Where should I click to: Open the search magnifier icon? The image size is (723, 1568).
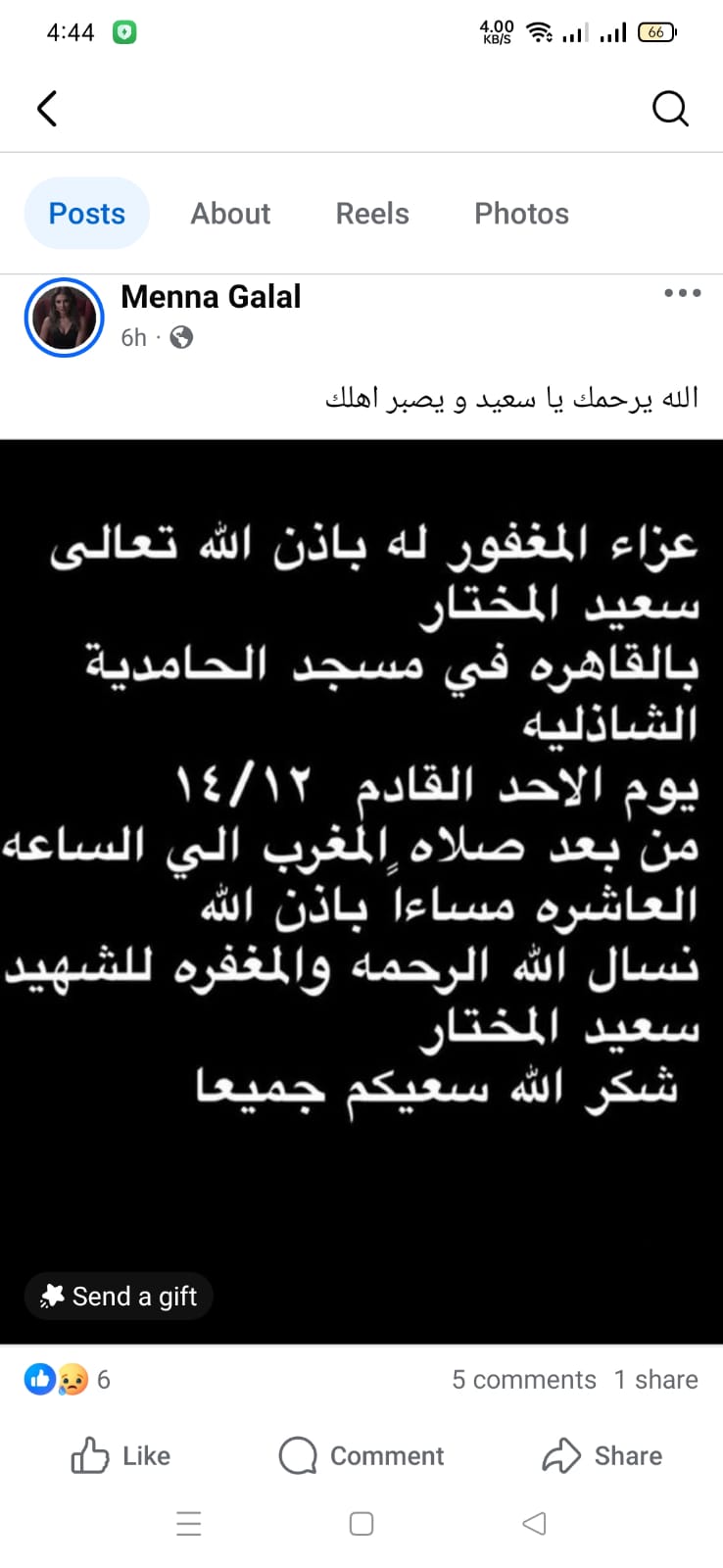[670, 109]
